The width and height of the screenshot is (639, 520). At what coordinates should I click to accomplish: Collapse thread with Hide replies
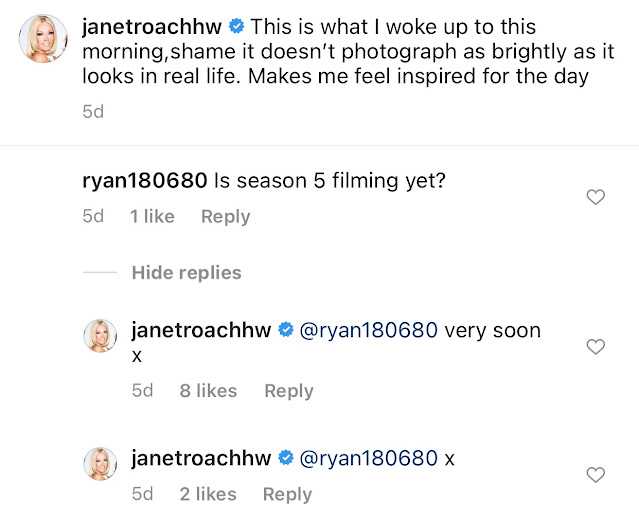pos(186,272)
